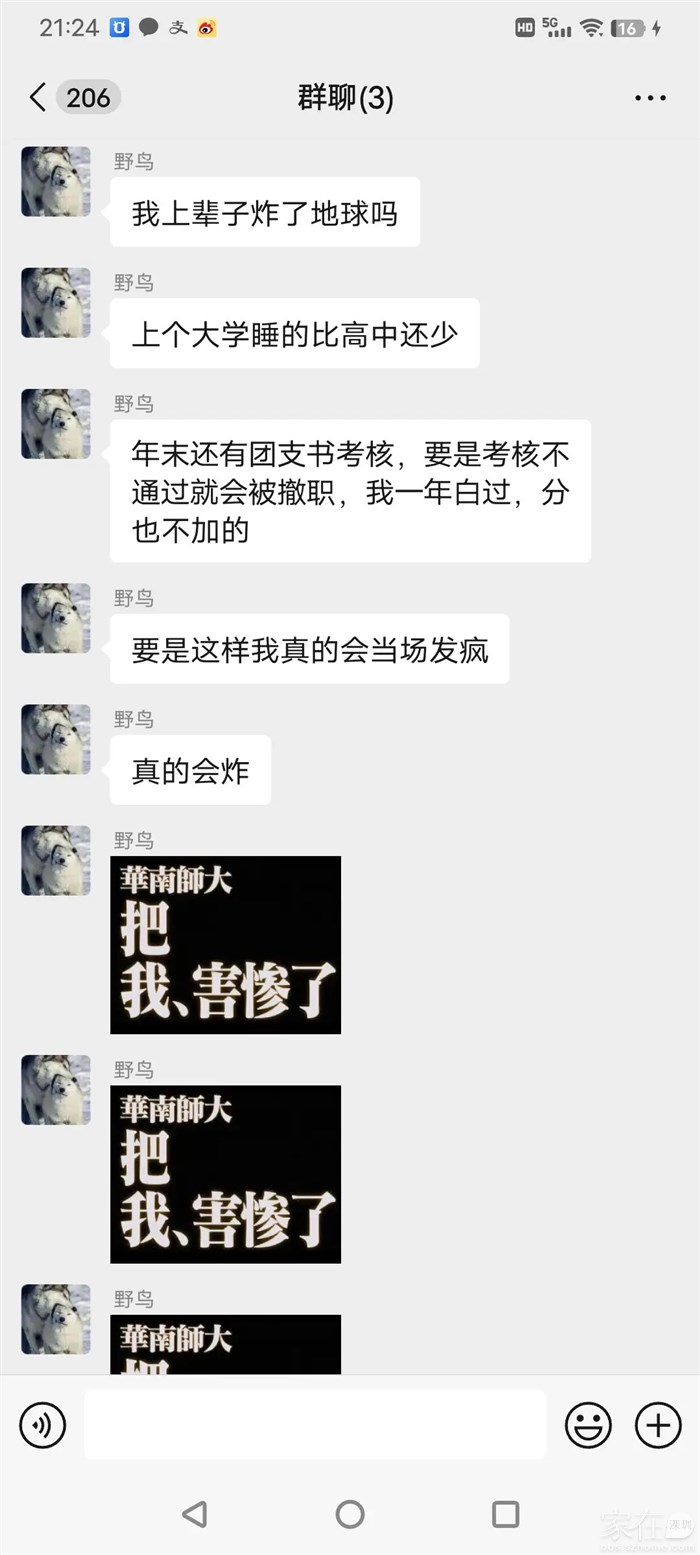Tap the message text field
Image resolution: width=700 pixels, height=1555 pixels.
[x=315, y=1424]
